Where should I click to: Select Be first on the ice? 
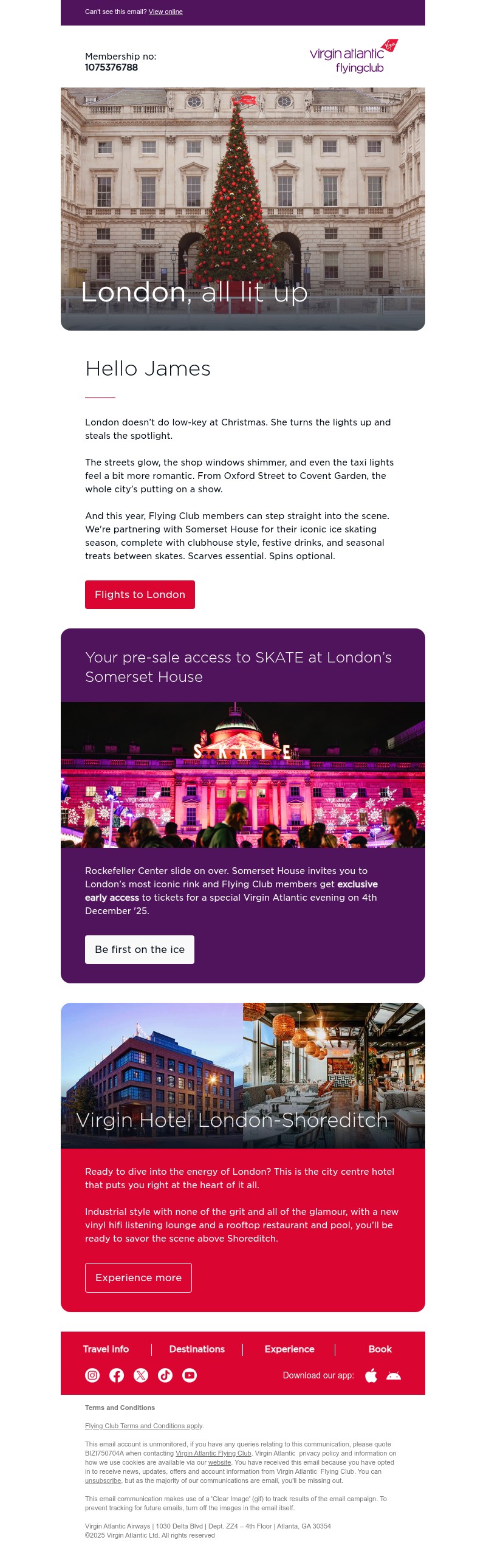click(x=139, y=949)
